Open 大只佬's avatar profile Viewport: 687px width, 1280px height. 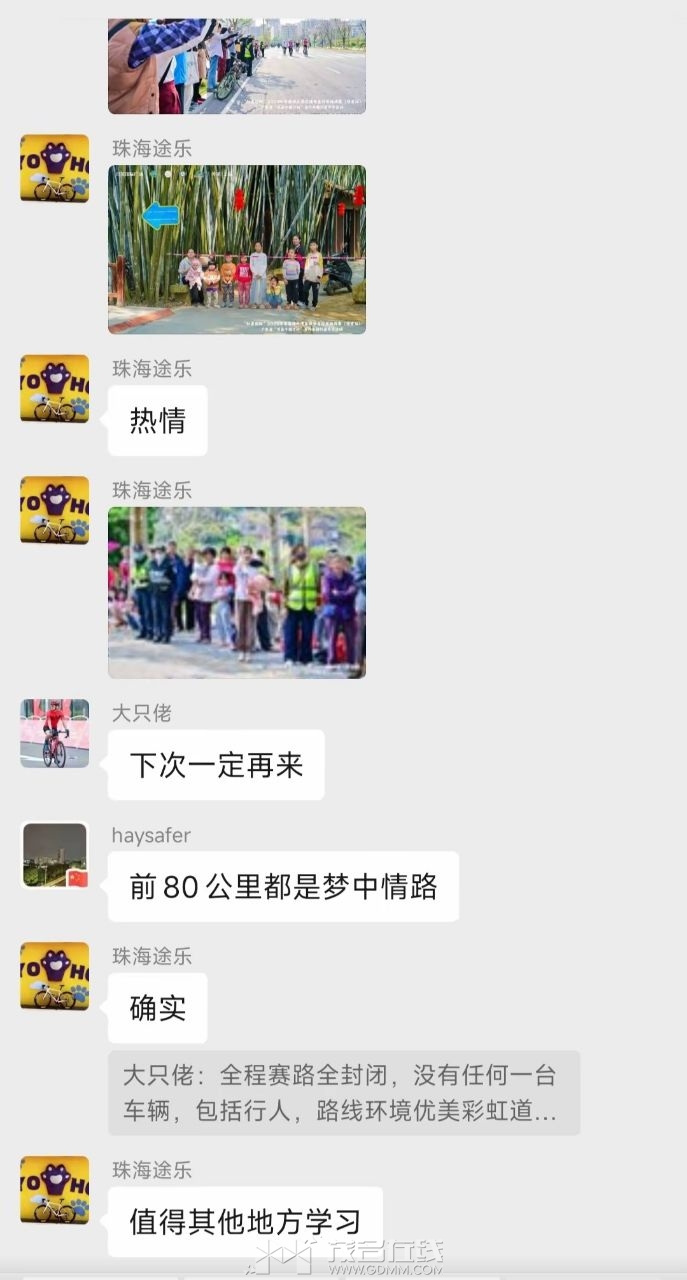(55, 733)
